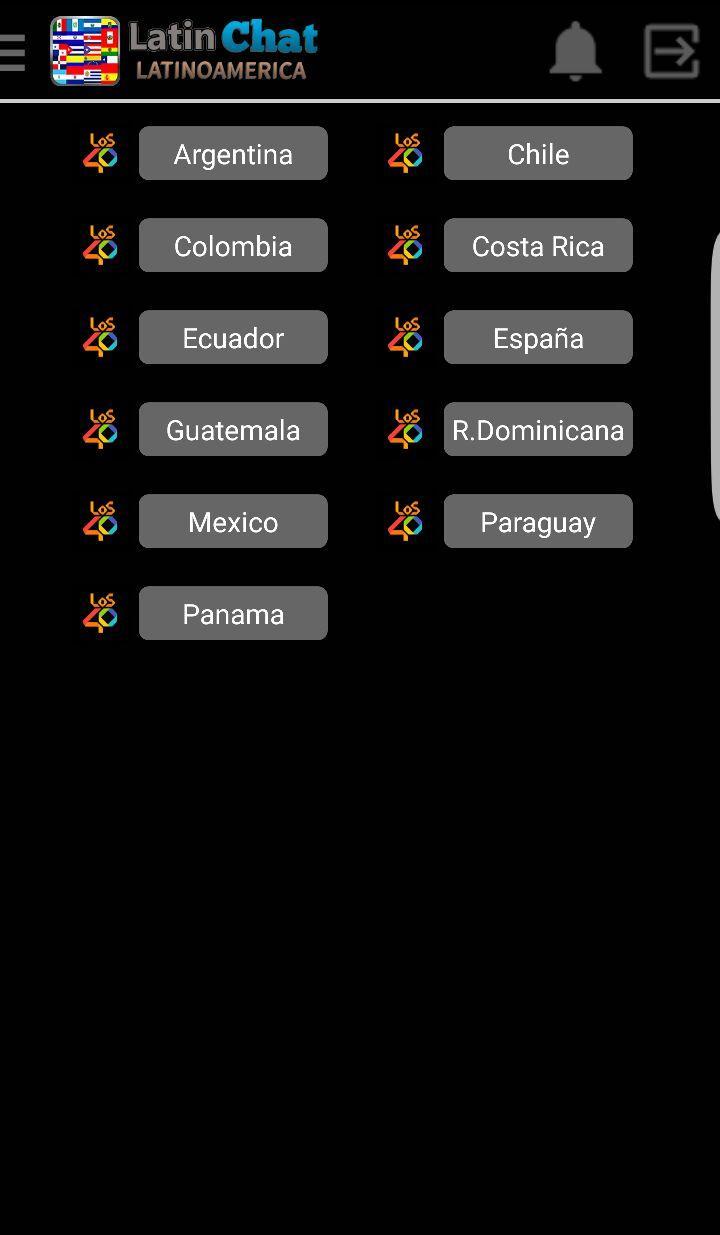The image size is (720, 1235).
Task: Tap the España station button
Action: pyautogui.click(x=538, y=337)
